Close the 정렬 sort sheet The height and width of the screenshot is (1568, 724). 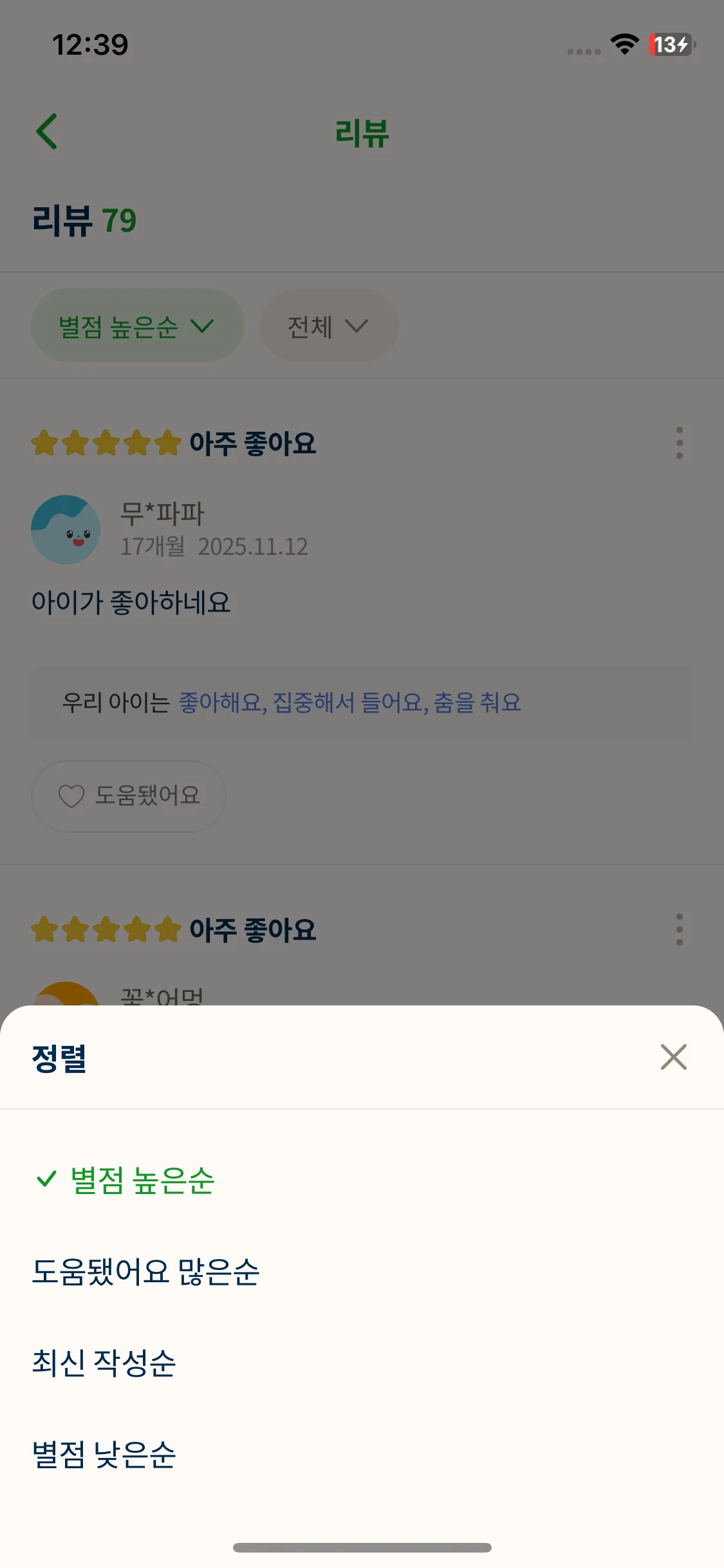pos(673,1057)
